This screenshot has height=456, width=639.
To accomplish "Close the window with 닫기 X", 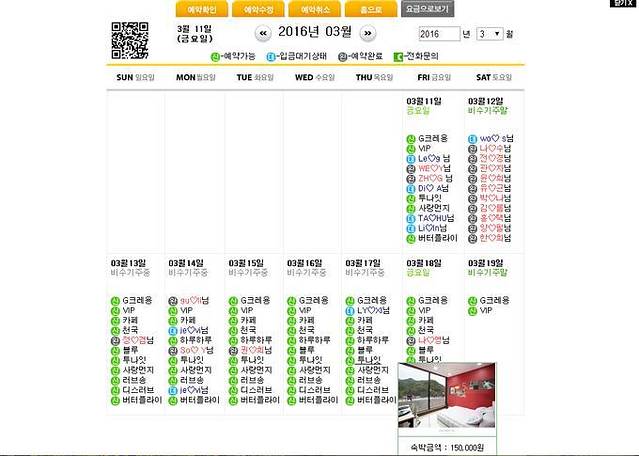I will (x=623, y=3).
